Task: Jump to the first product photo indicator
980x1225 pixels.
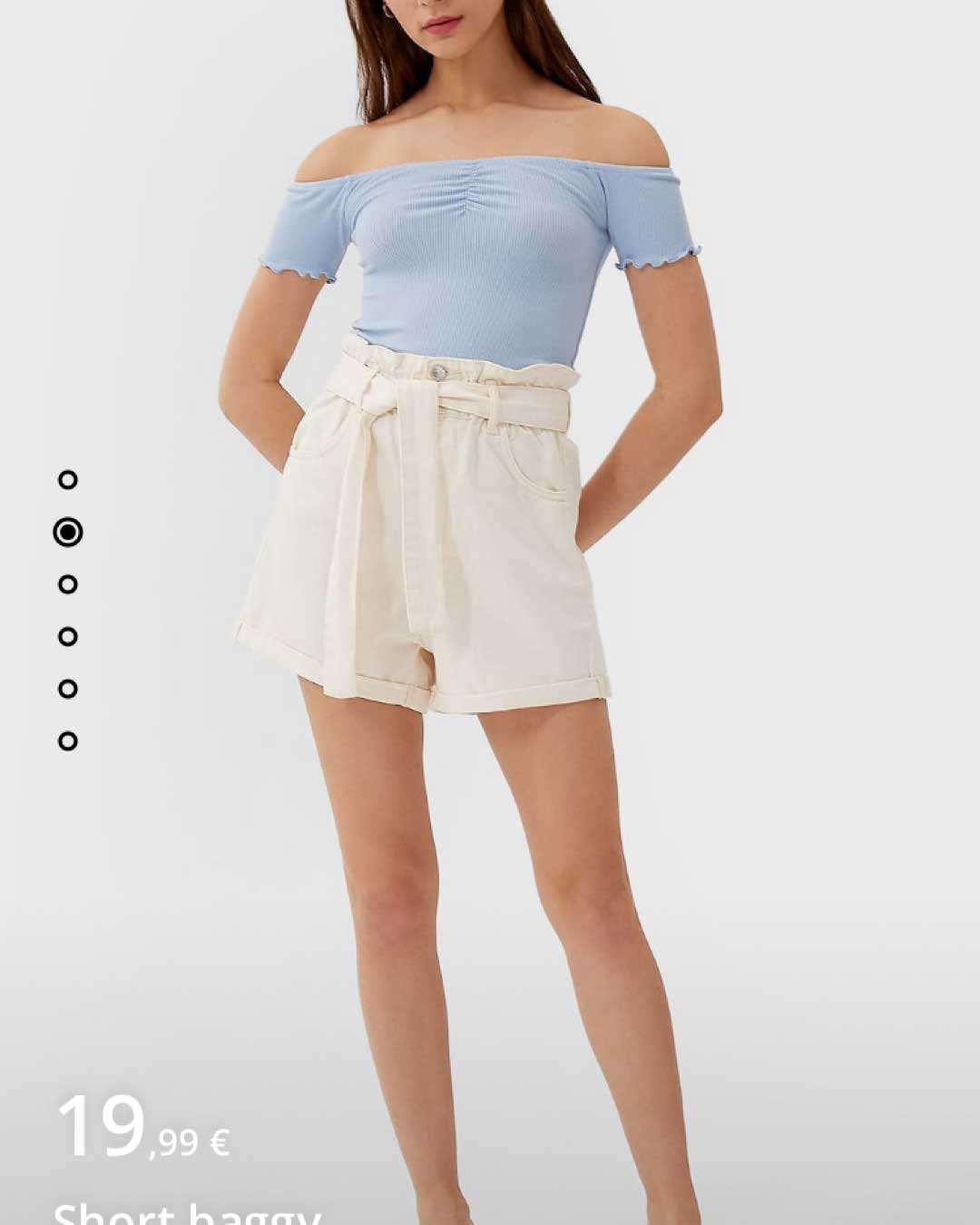Action: click(67, 480)
